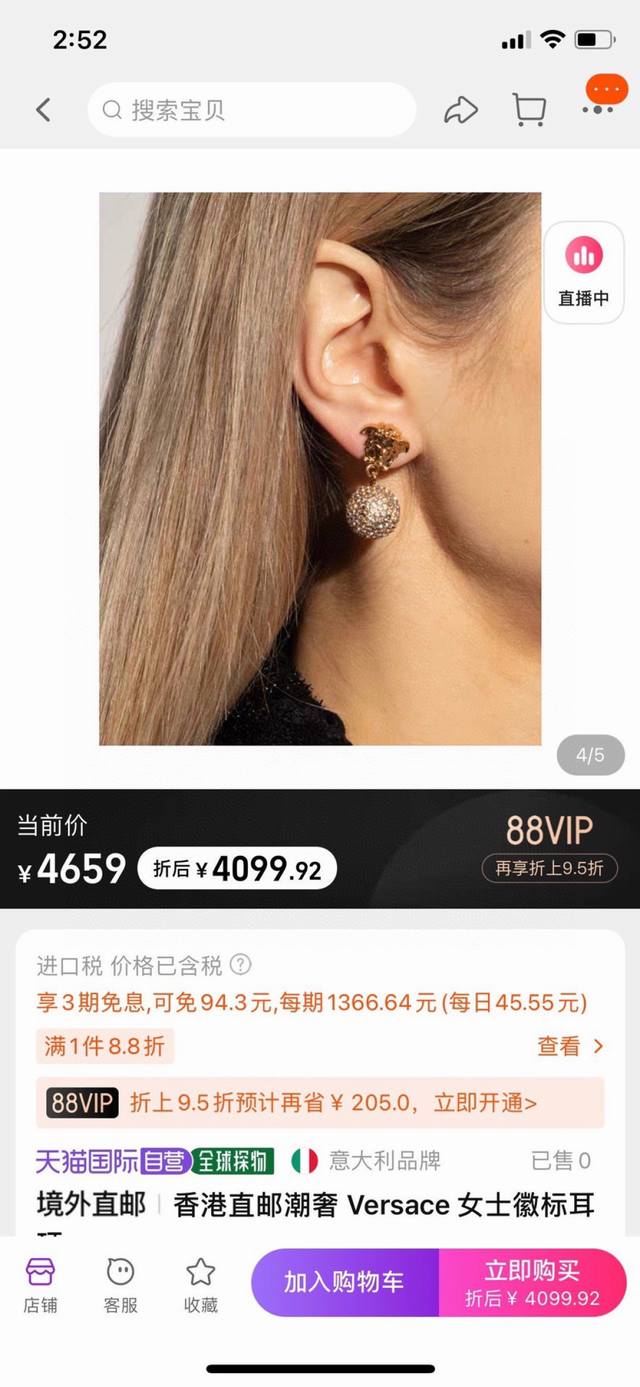This screenshot has width=640, height=1387.
Task: Open the shopping cart
Action: pos(529,109)
